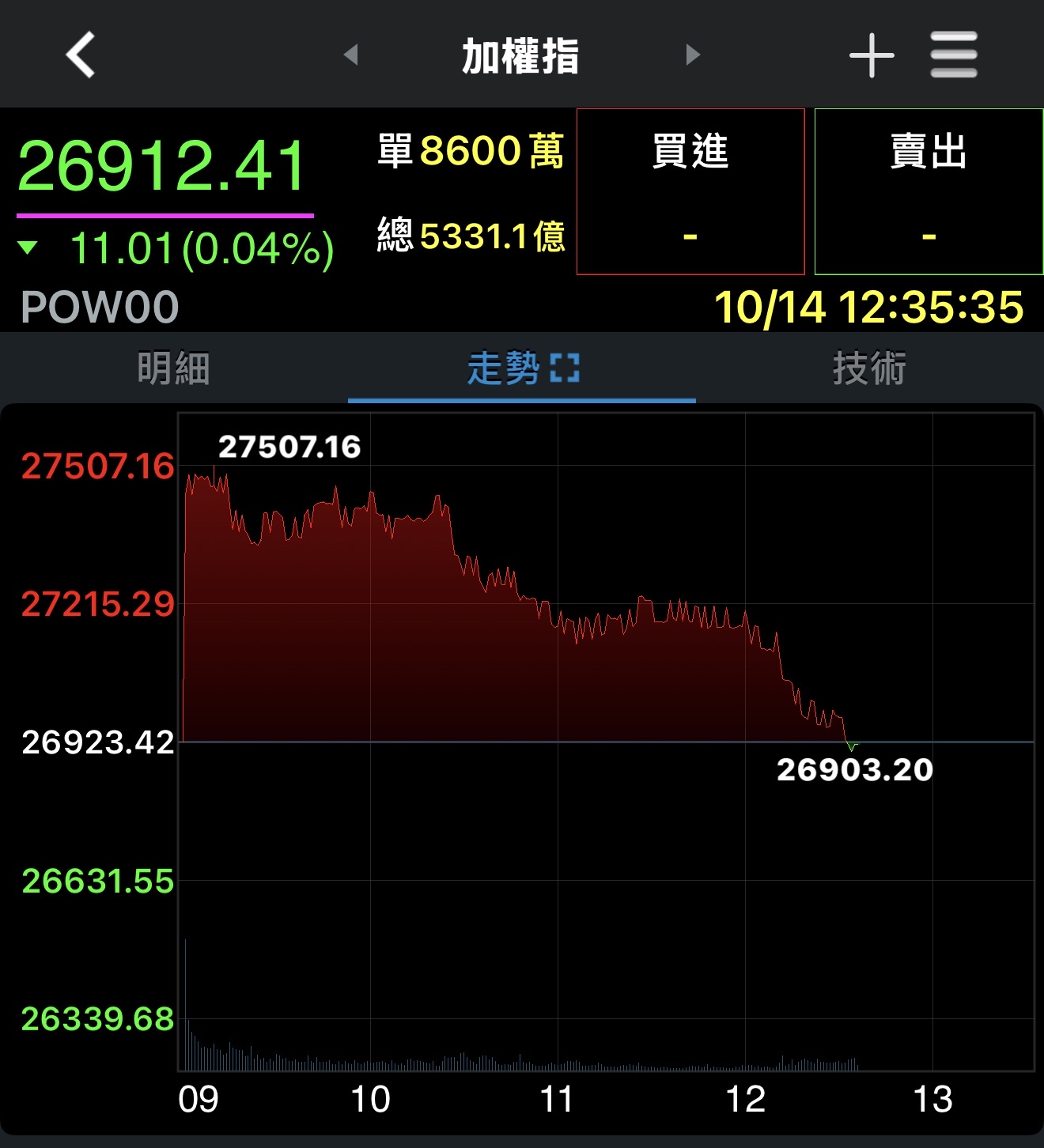The height and width of the screenshot is (1148, 1044).
Task: Tap the 買進 buy box
Action: coord(690,191)
